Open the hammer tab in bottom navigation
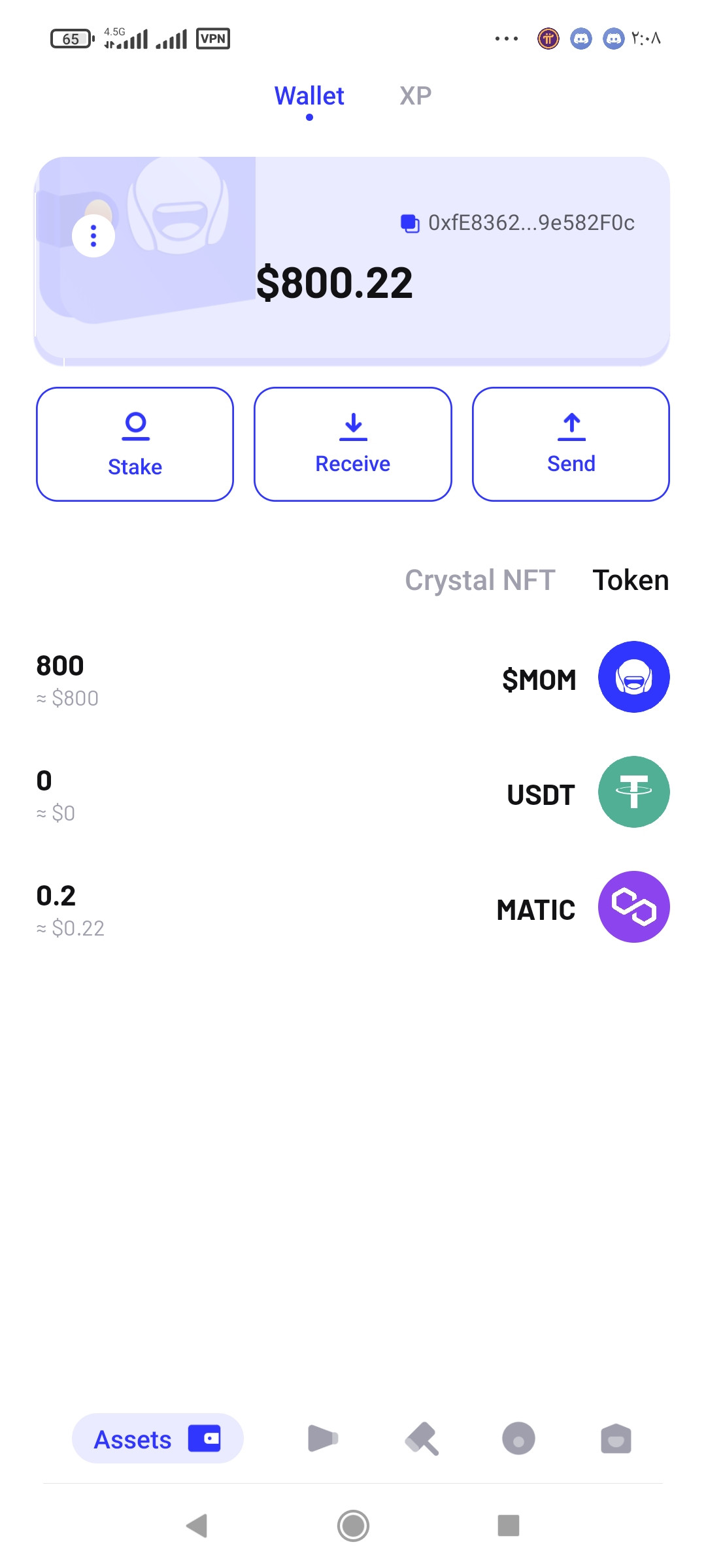The width and height of the screenshot is (706, 1568). tap(422, 1439)
